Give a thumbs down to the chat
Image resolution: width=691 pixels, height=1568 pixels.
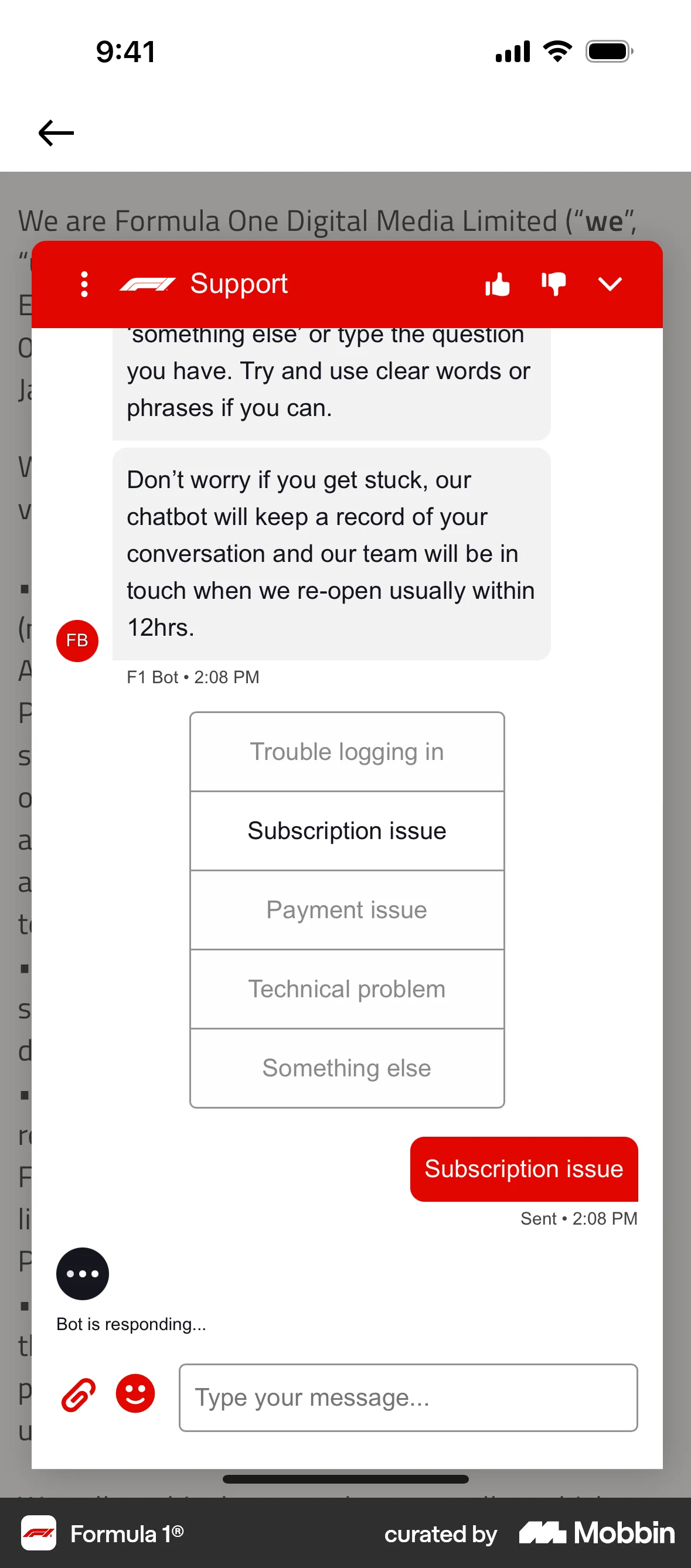pyautogui.click(x=553, y=283)
